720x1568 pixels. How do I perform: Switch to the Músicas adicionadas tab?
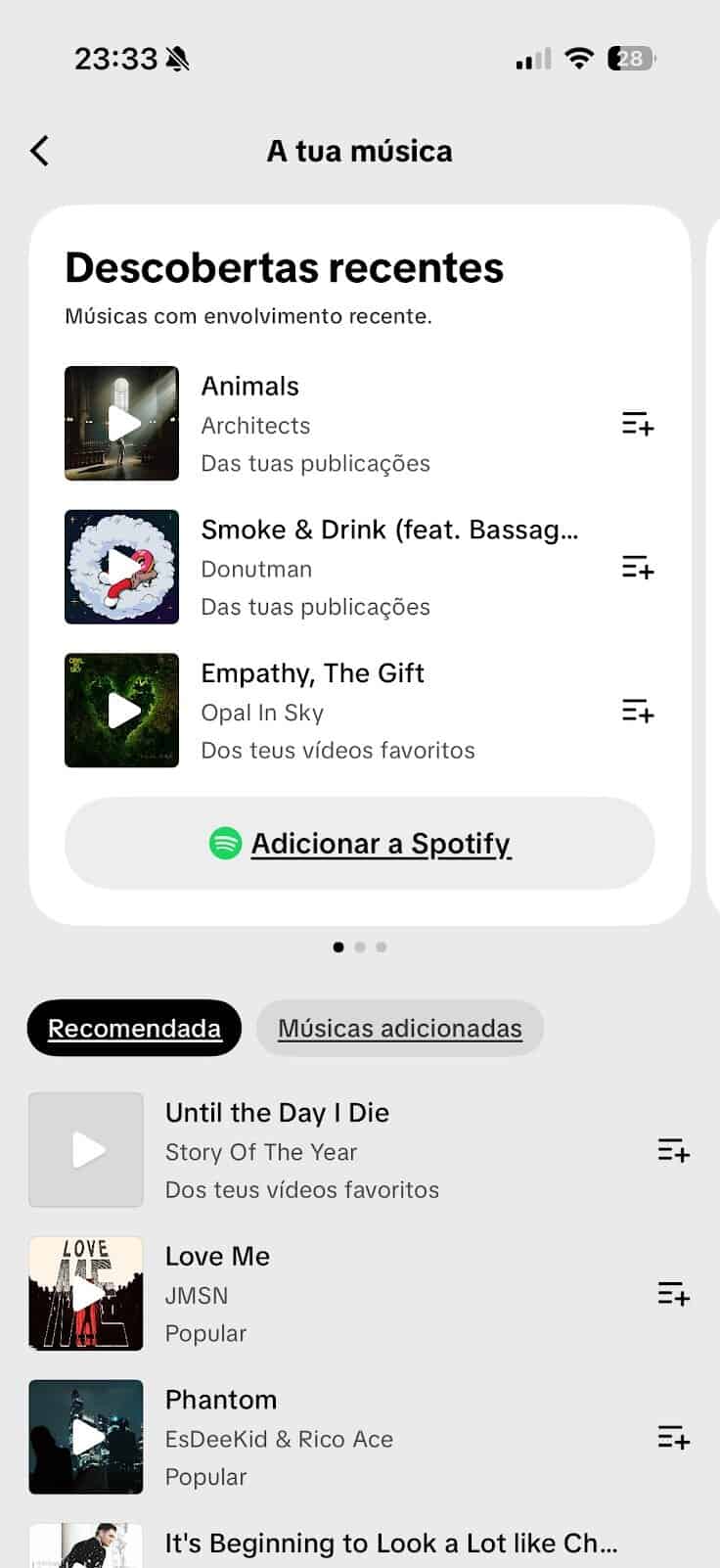click(x=399, y=1028)
